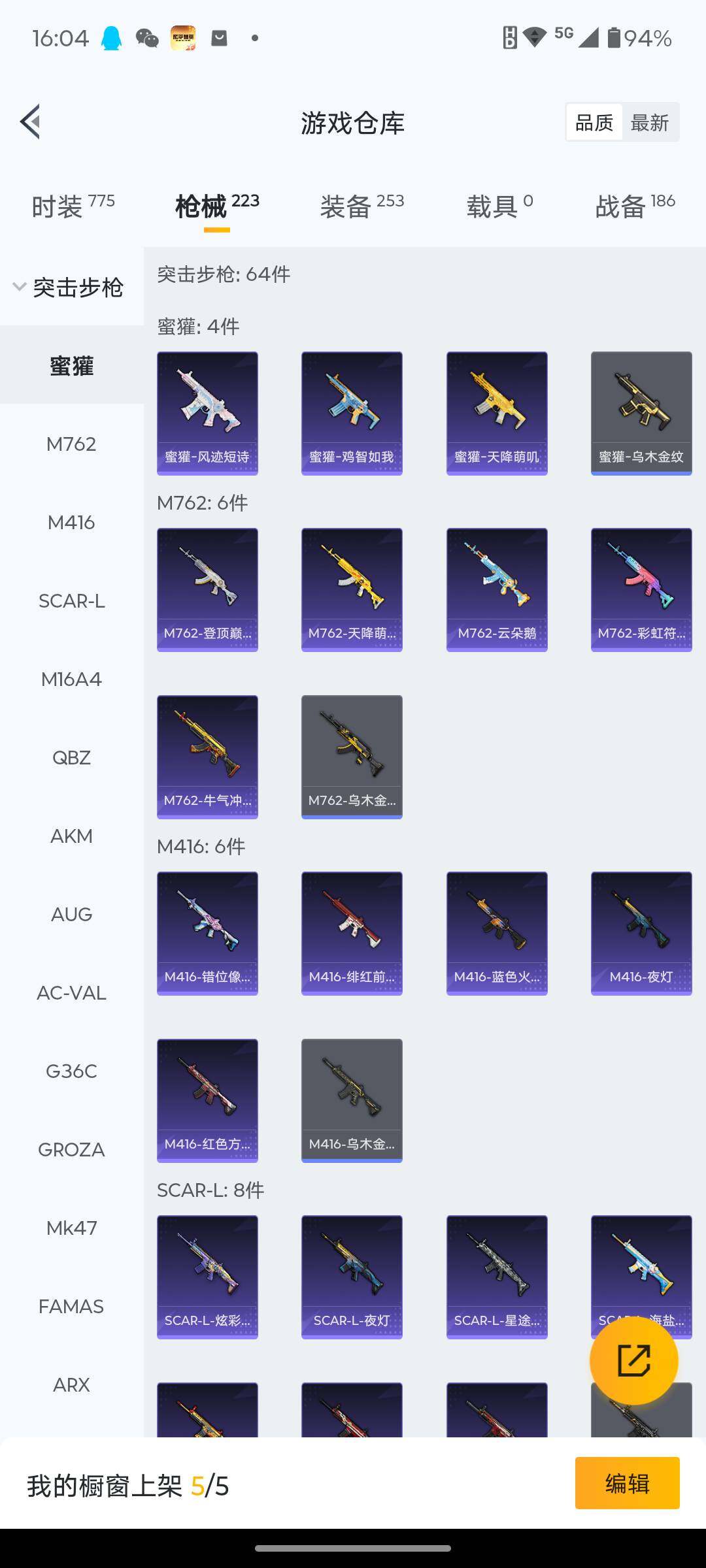The width and height of the screenshot is (706, 1568).
Task: Open the 战备 tab
Action: pos(634,206)
